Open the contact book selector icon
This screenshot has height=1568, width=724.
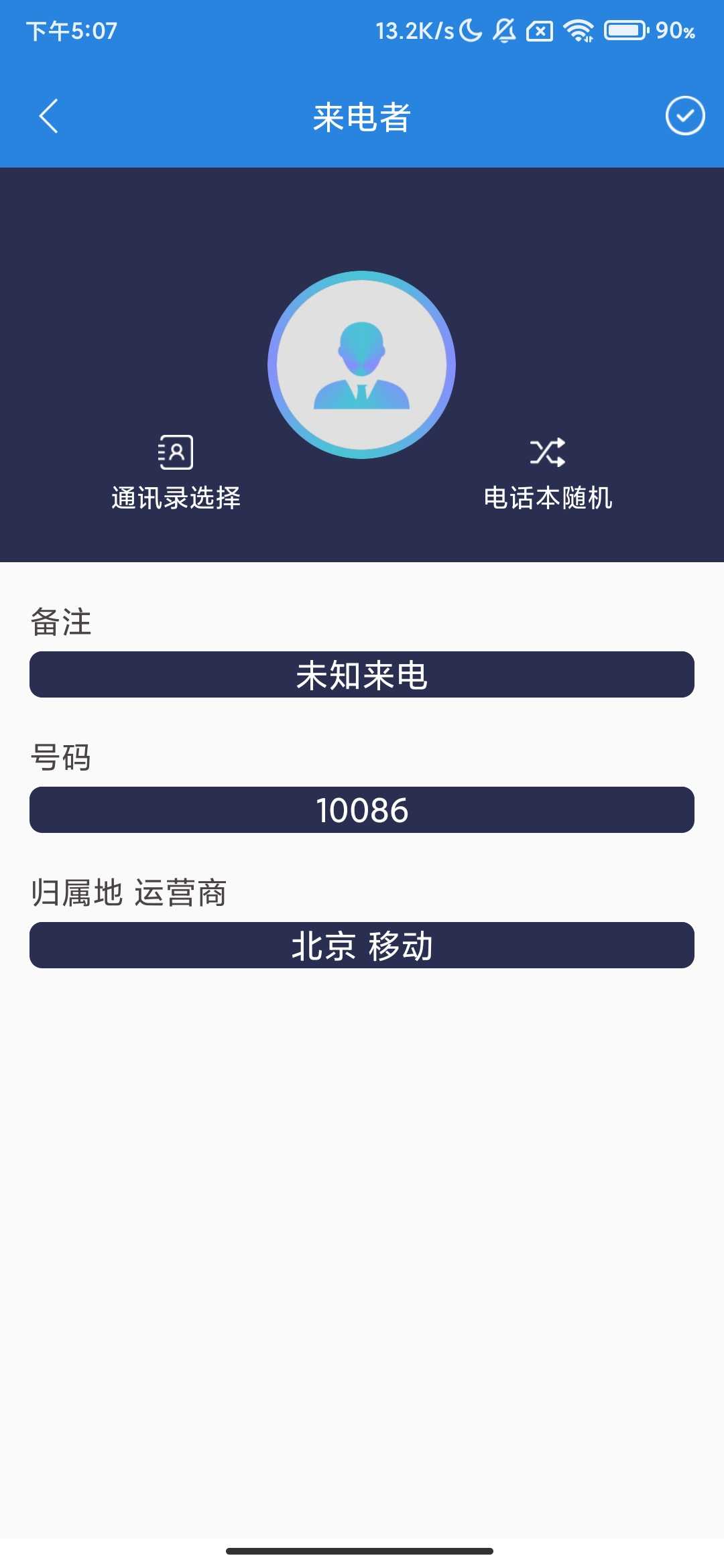(174, 452)
